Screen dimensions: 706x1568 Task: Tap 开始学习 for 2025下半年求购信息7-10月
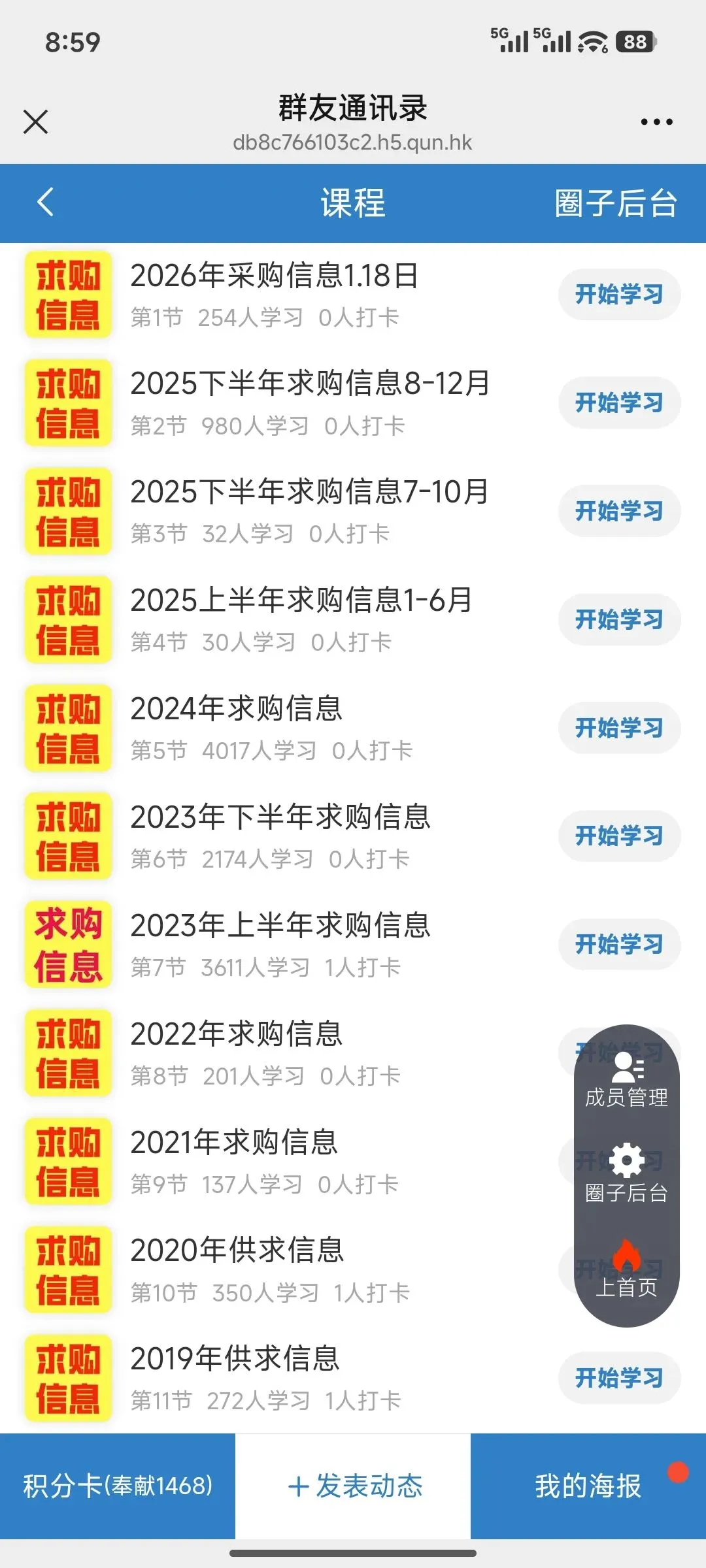pyautogui.click(x=618, y=511)
